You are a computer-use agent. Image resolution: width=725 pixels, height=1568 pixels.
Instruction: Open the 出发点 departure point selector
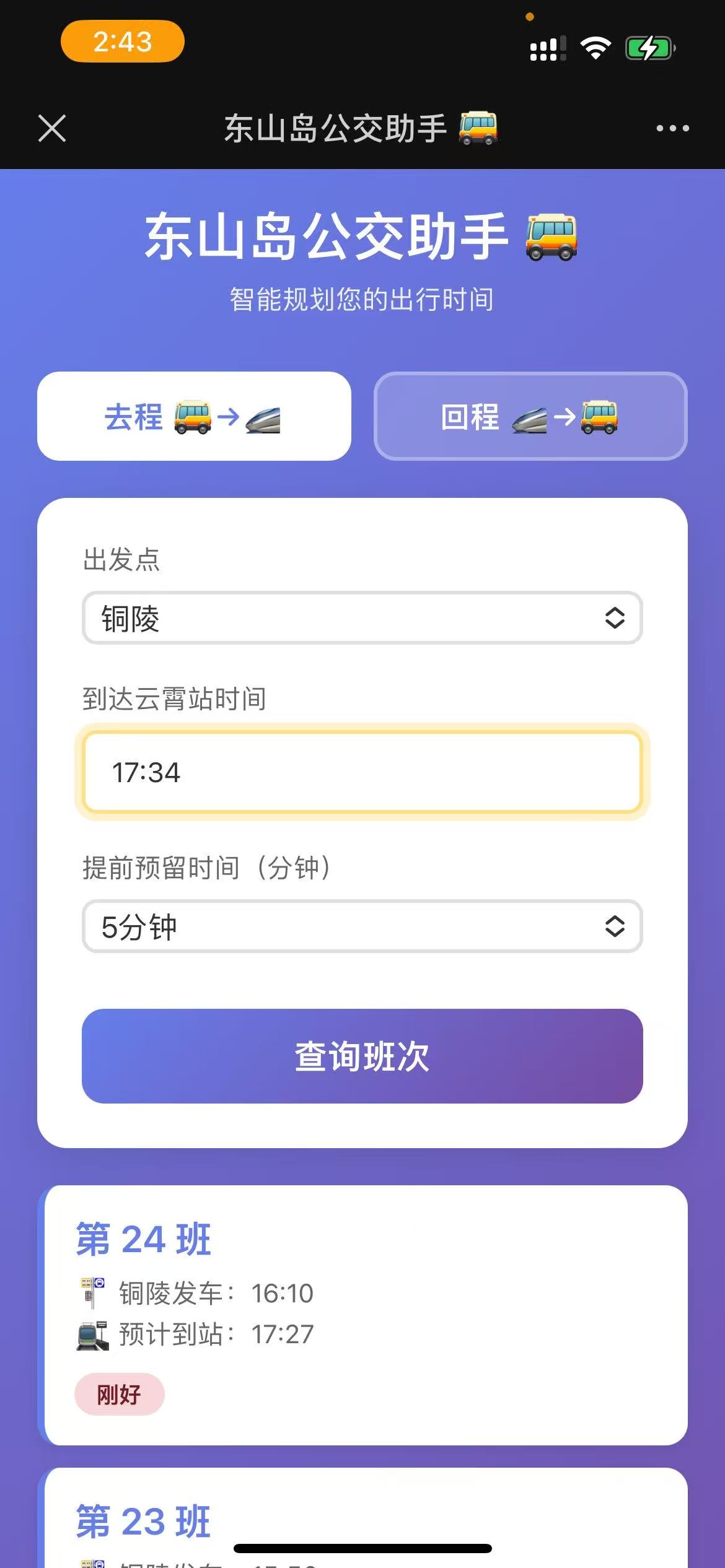tap(362, 617)
